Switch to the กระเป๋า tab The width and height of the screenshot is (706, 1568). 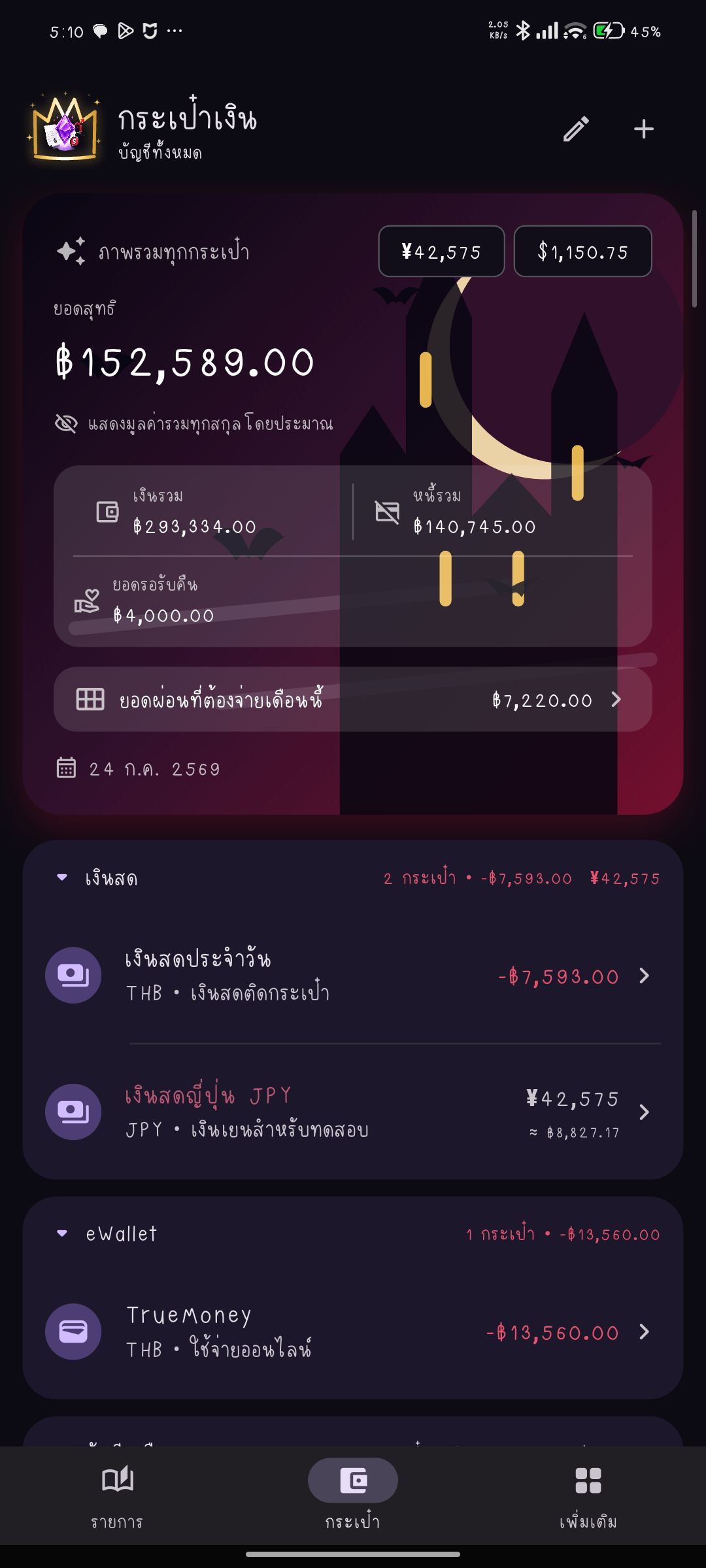[353, 1496]
